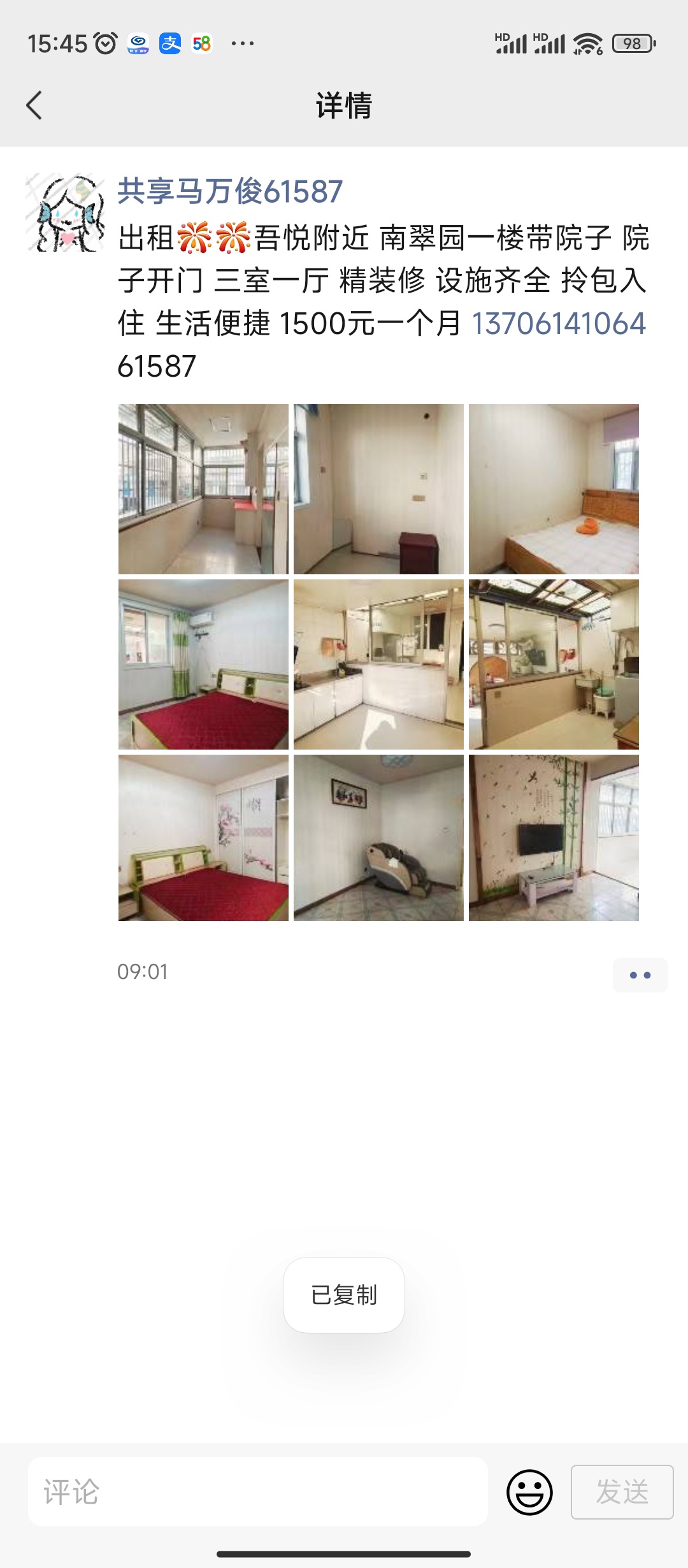Go back from the 详情 page
This screenshot has width=688, height=1568.
coord(34,106)
